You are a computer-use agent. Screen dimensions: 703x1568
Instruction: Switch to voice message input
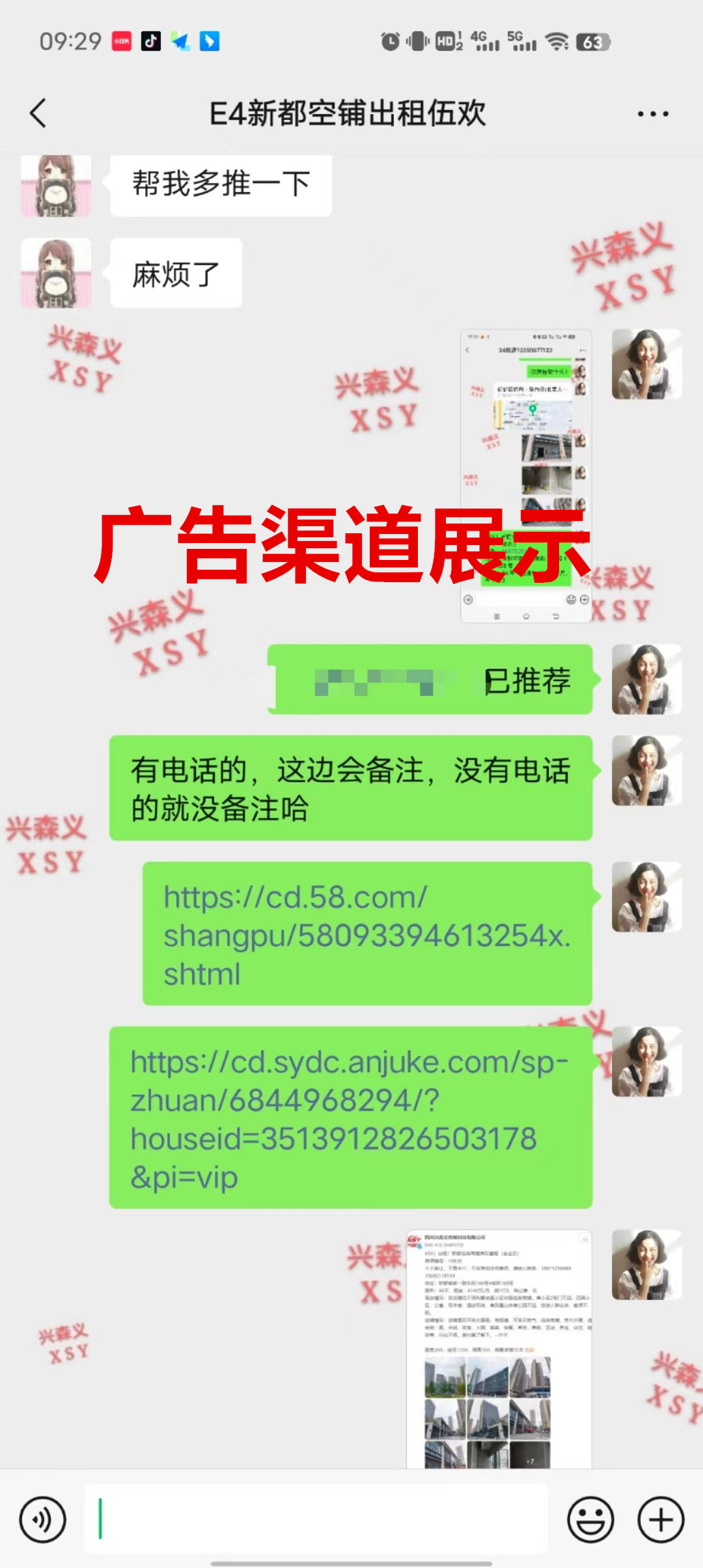tap(43, 1520)
